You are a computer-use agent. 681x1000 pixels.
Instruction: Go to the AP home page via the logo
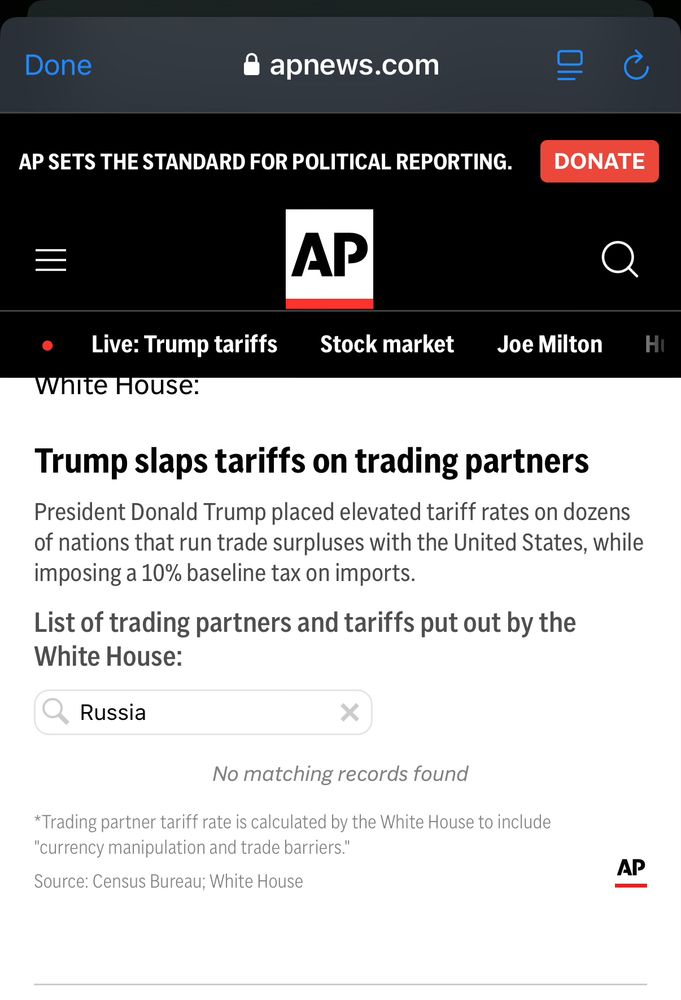(329, 259)
